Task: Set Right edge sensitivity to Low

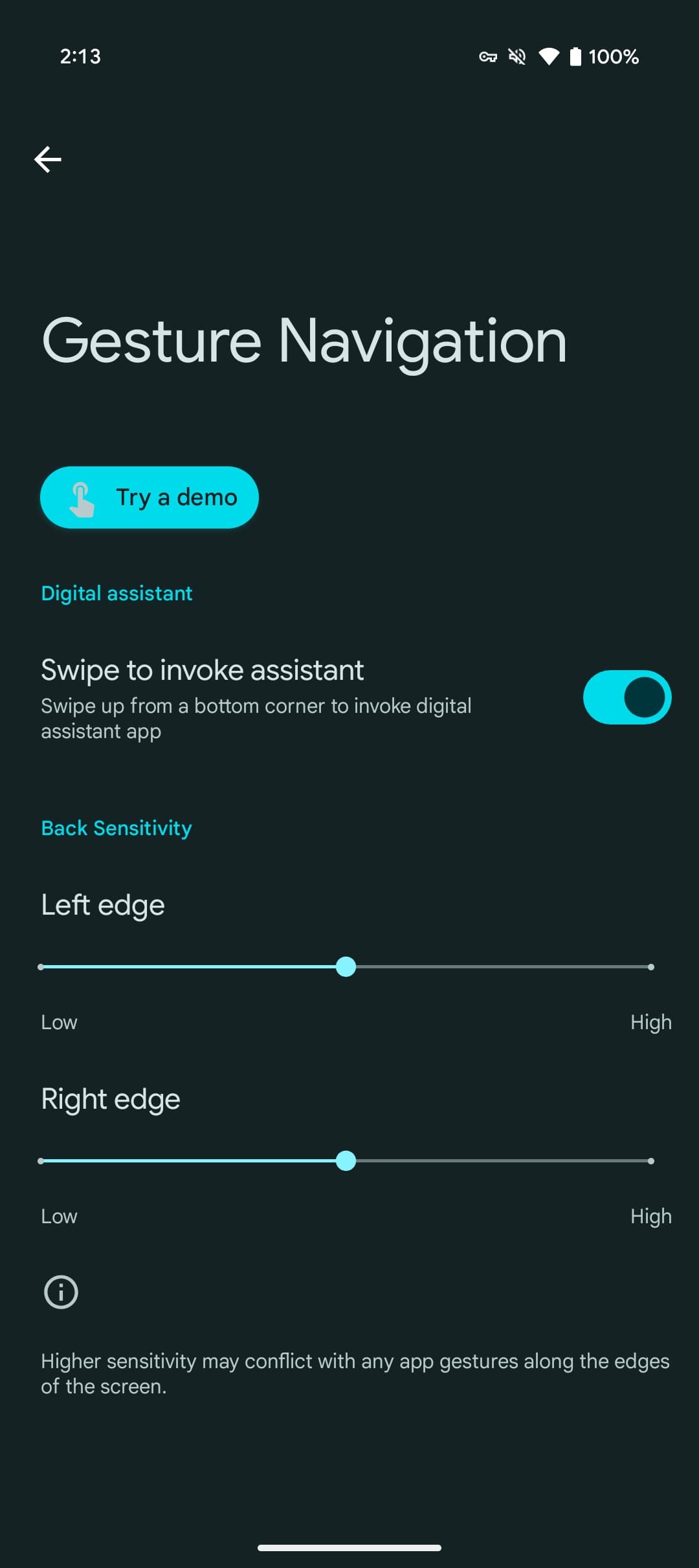Action: click(41, 1161)
